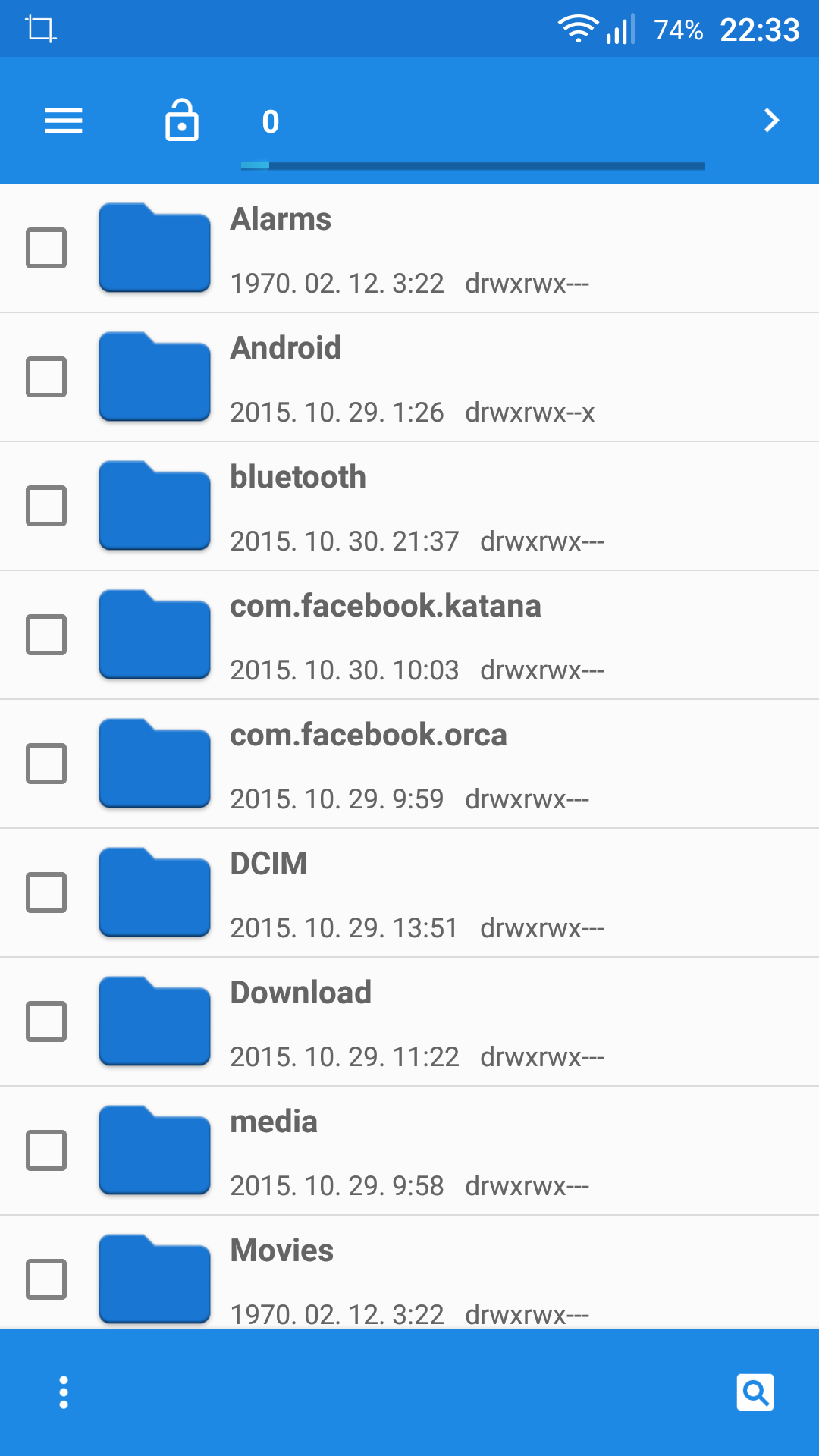Open the bluetooth folder

[x=409, y=507]
